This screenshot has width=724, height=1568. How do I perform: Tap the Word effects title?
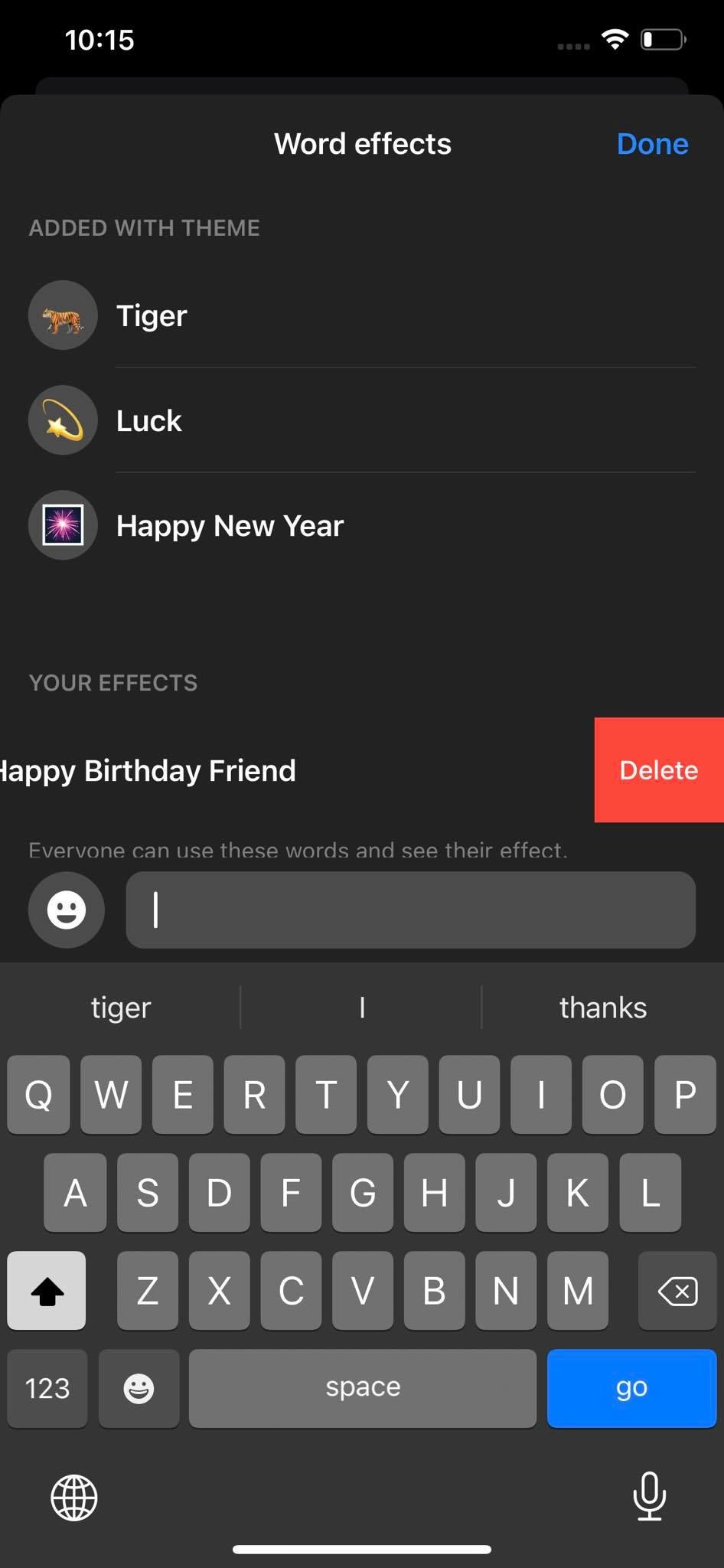coord(362,143)
